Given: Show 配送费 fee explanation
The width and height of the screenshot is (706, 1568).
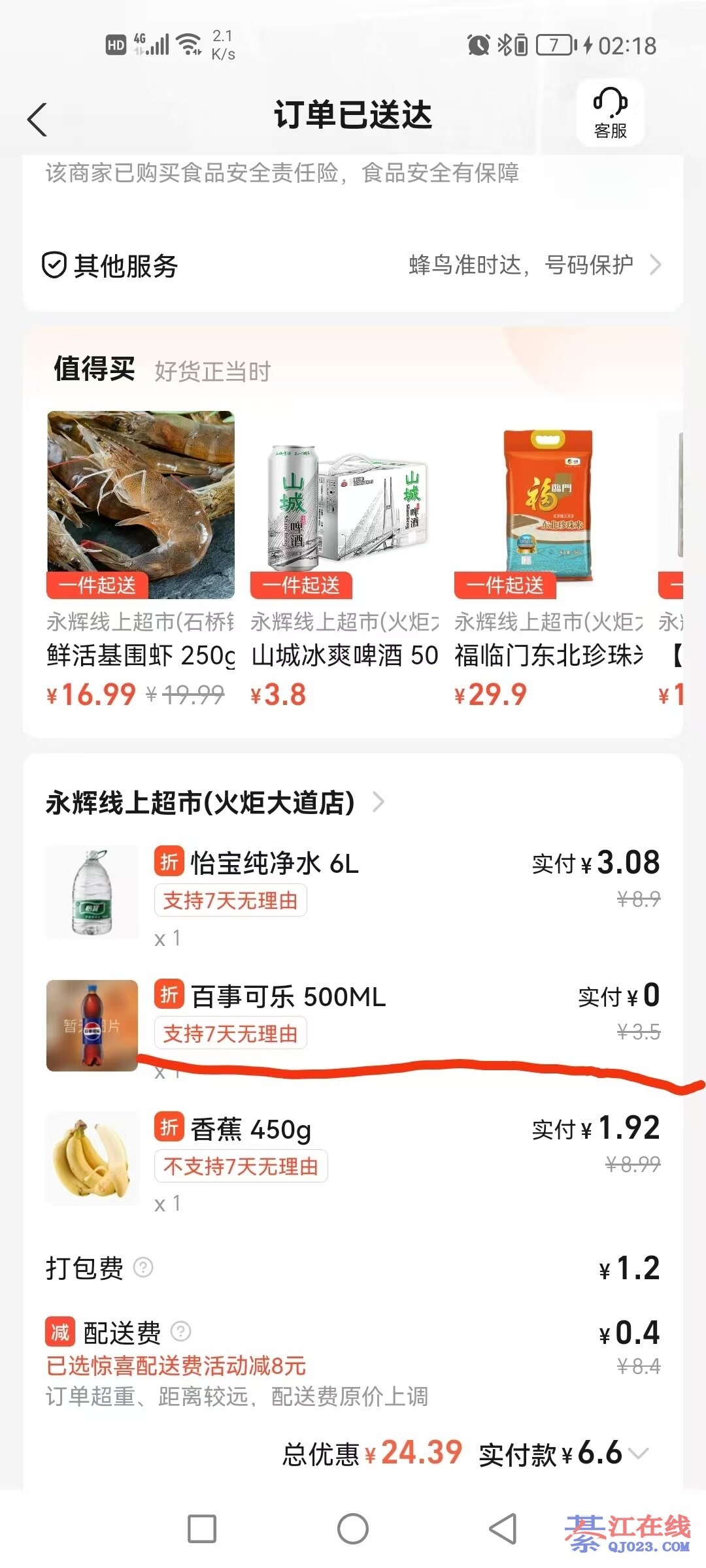Looking at the screenshot, I should [x=180, y=1331].
